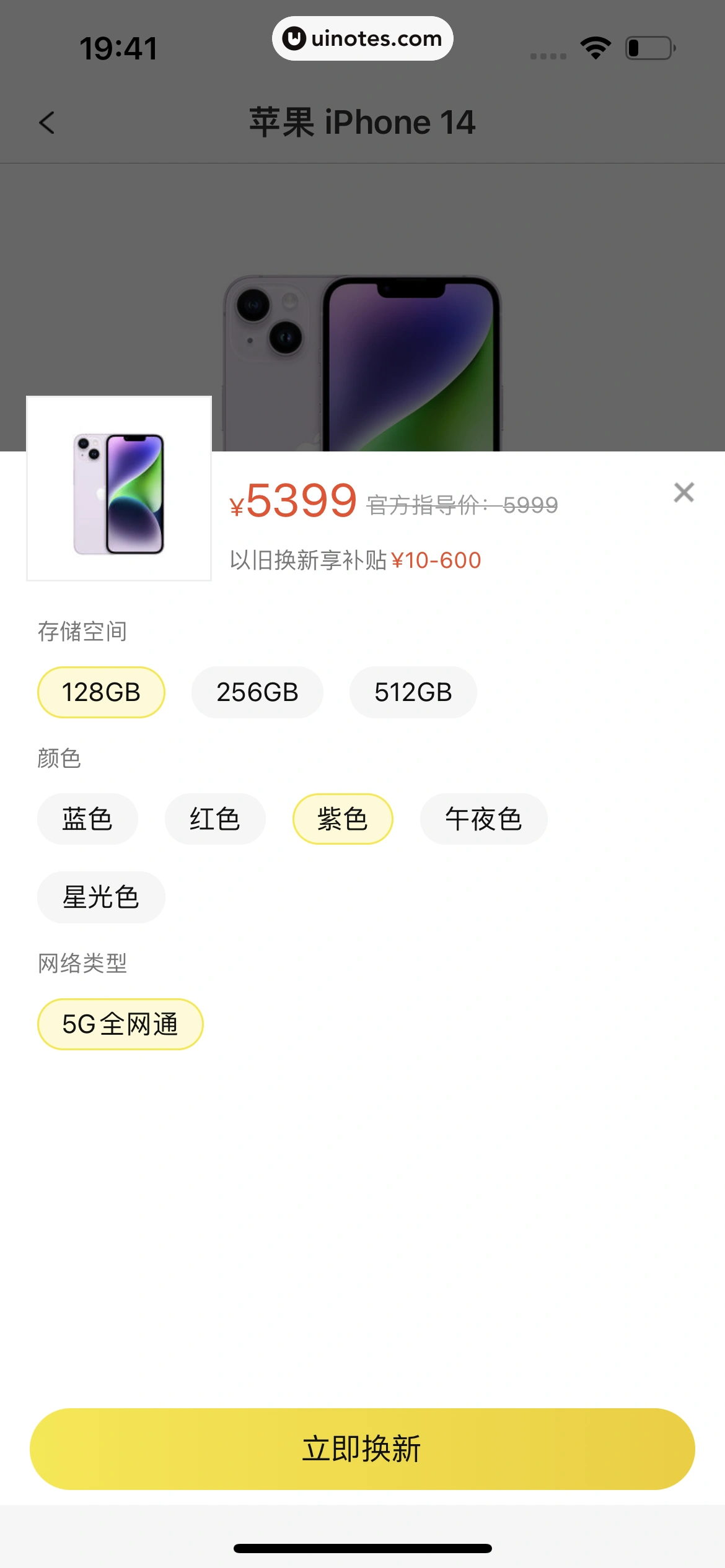Pick 星光色 color

pos(101,897)
